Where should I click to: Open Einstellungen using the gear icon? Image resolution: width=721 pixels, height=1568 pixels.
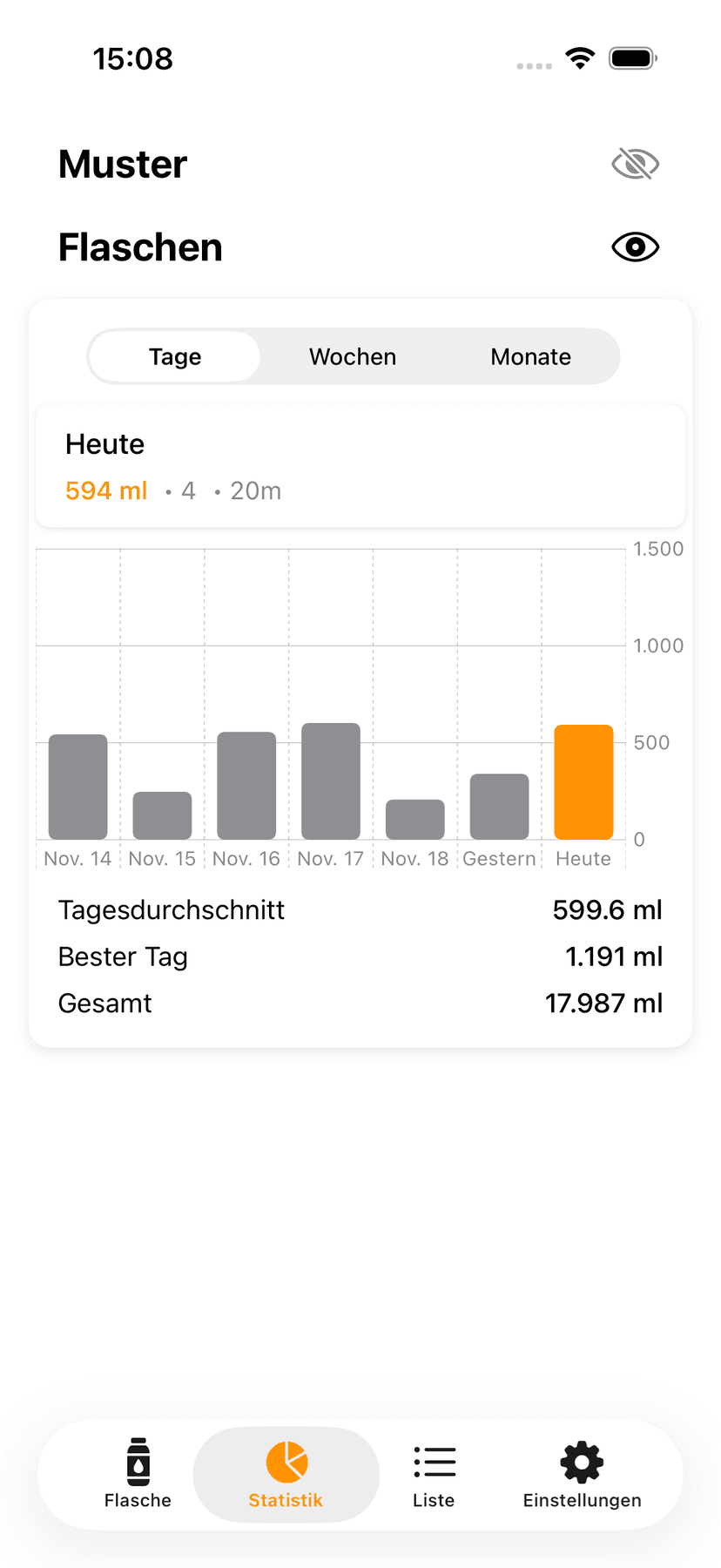coord(580,1462)
